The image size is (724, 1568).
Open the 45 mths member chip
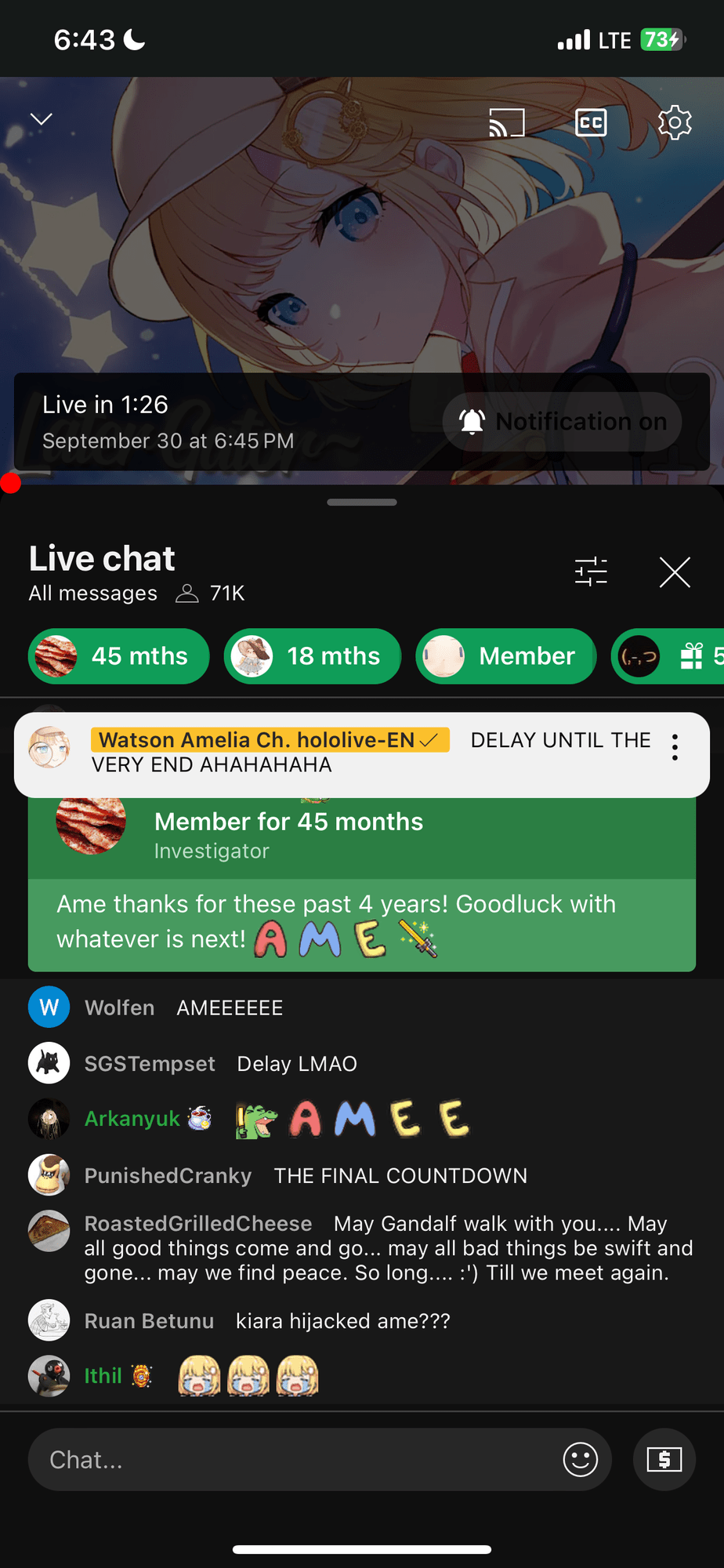(x=119, y=656)
